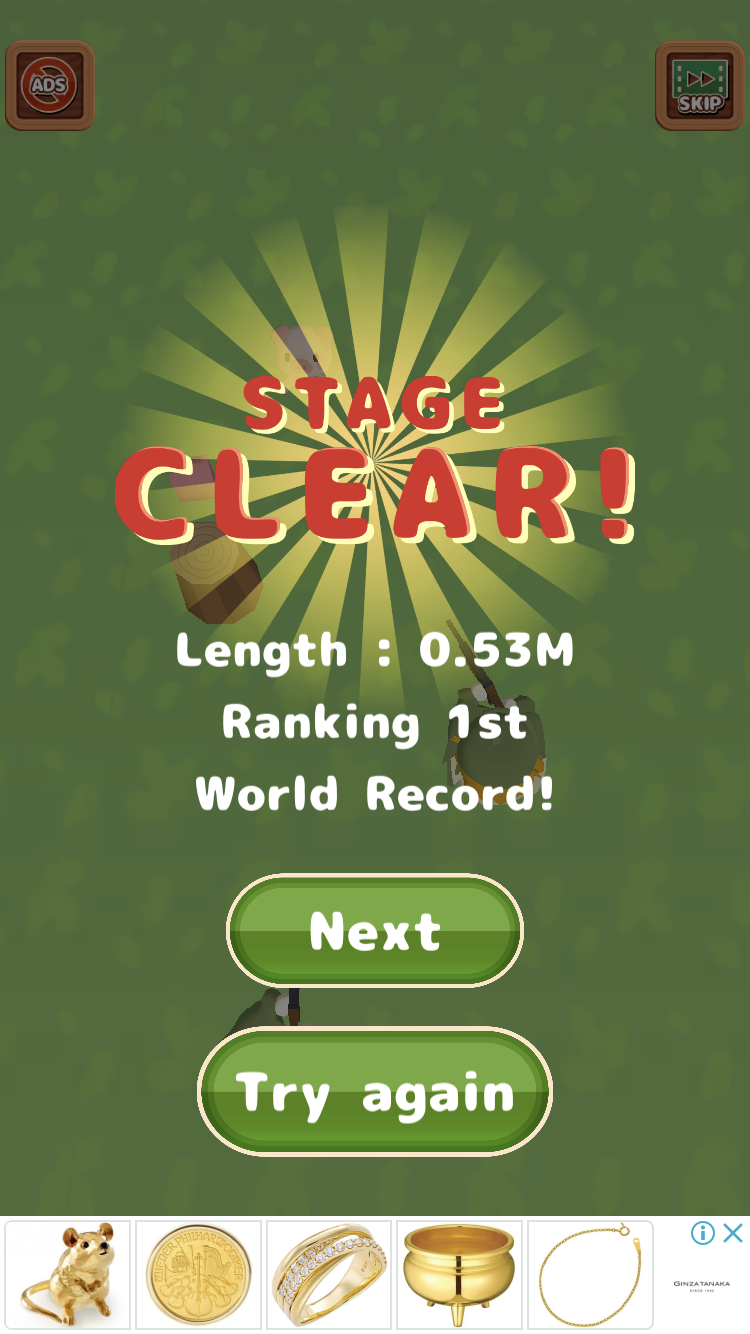Tap the remove ads icon
This screenshot has height=1334, width=750.
[50, 86]
